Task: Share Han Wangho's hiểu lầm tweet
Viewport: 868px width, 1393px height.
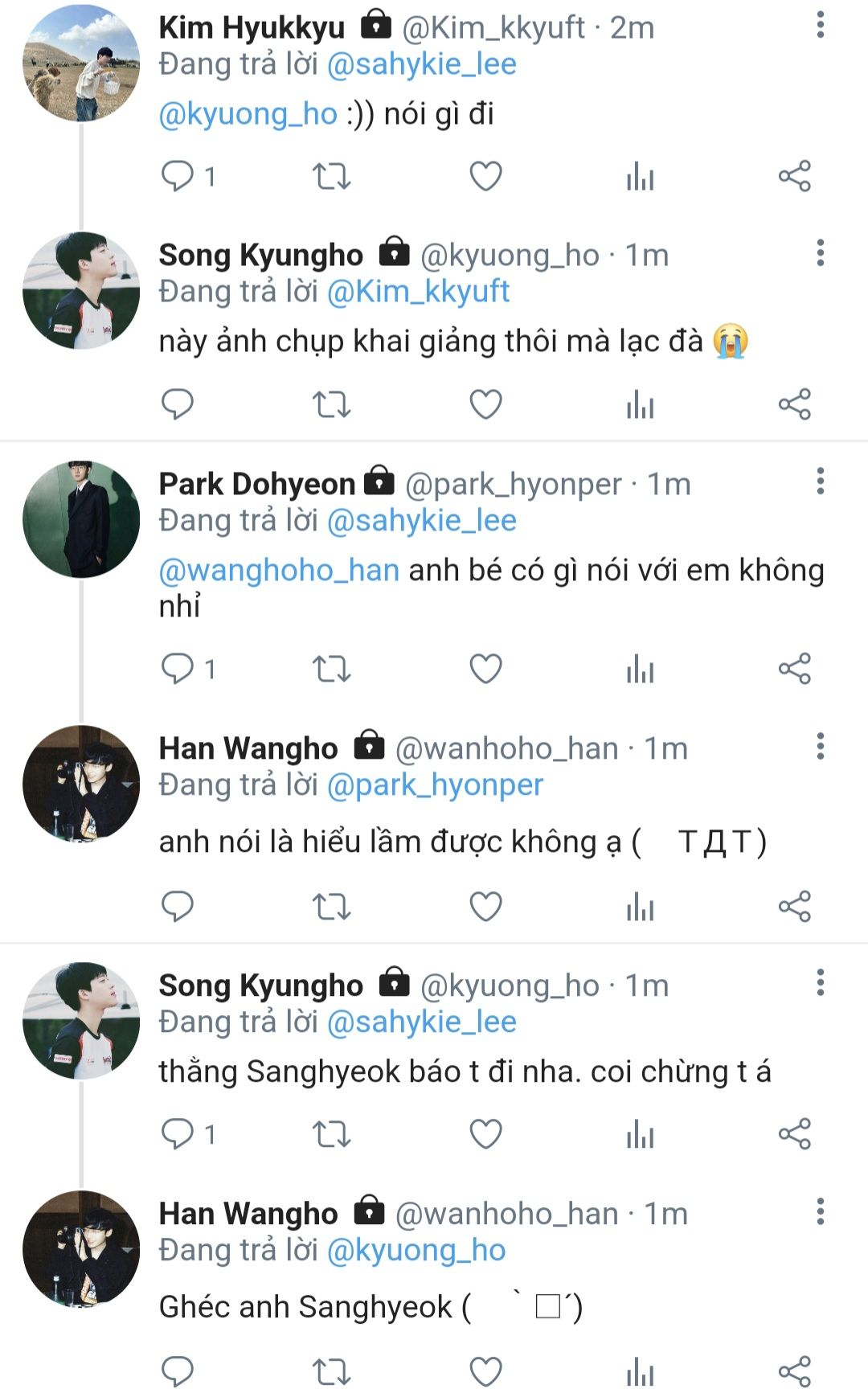Action: click(794, 907)
